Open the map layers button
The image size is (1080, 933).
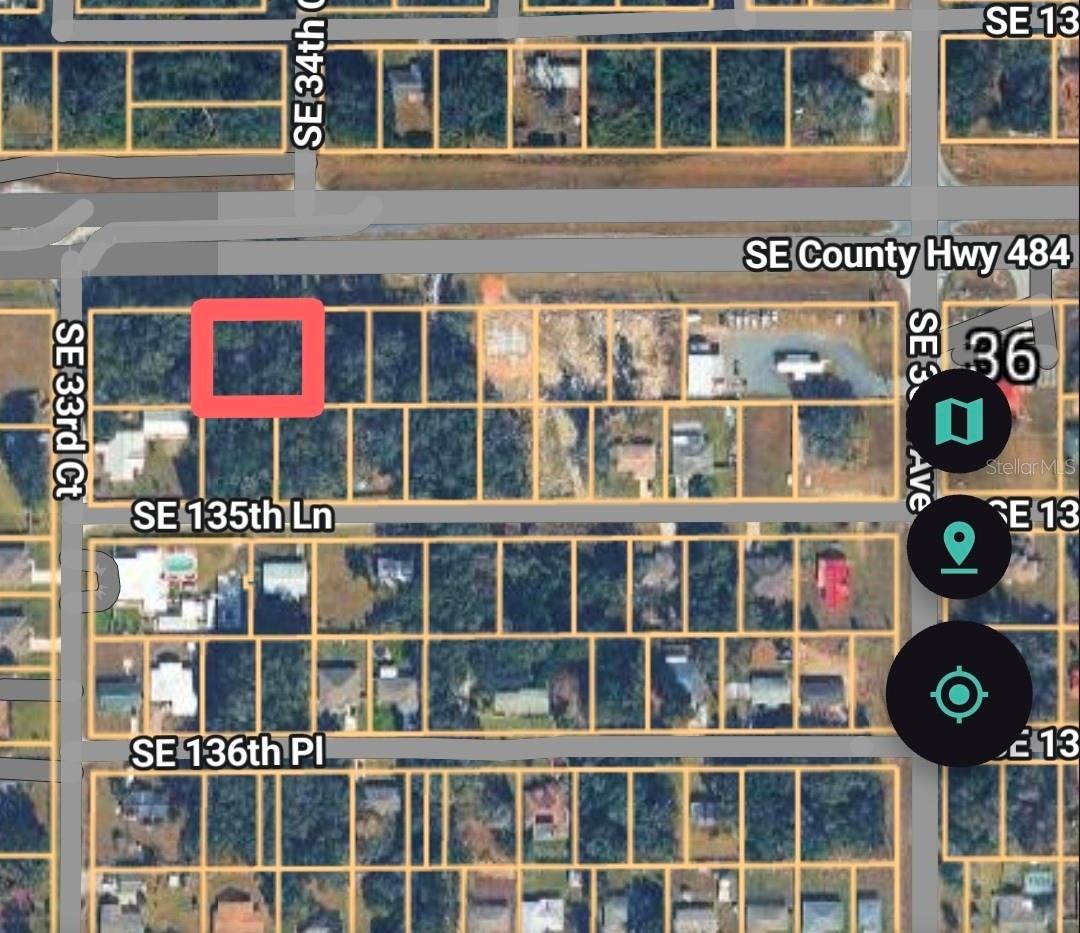coord(958,421)
